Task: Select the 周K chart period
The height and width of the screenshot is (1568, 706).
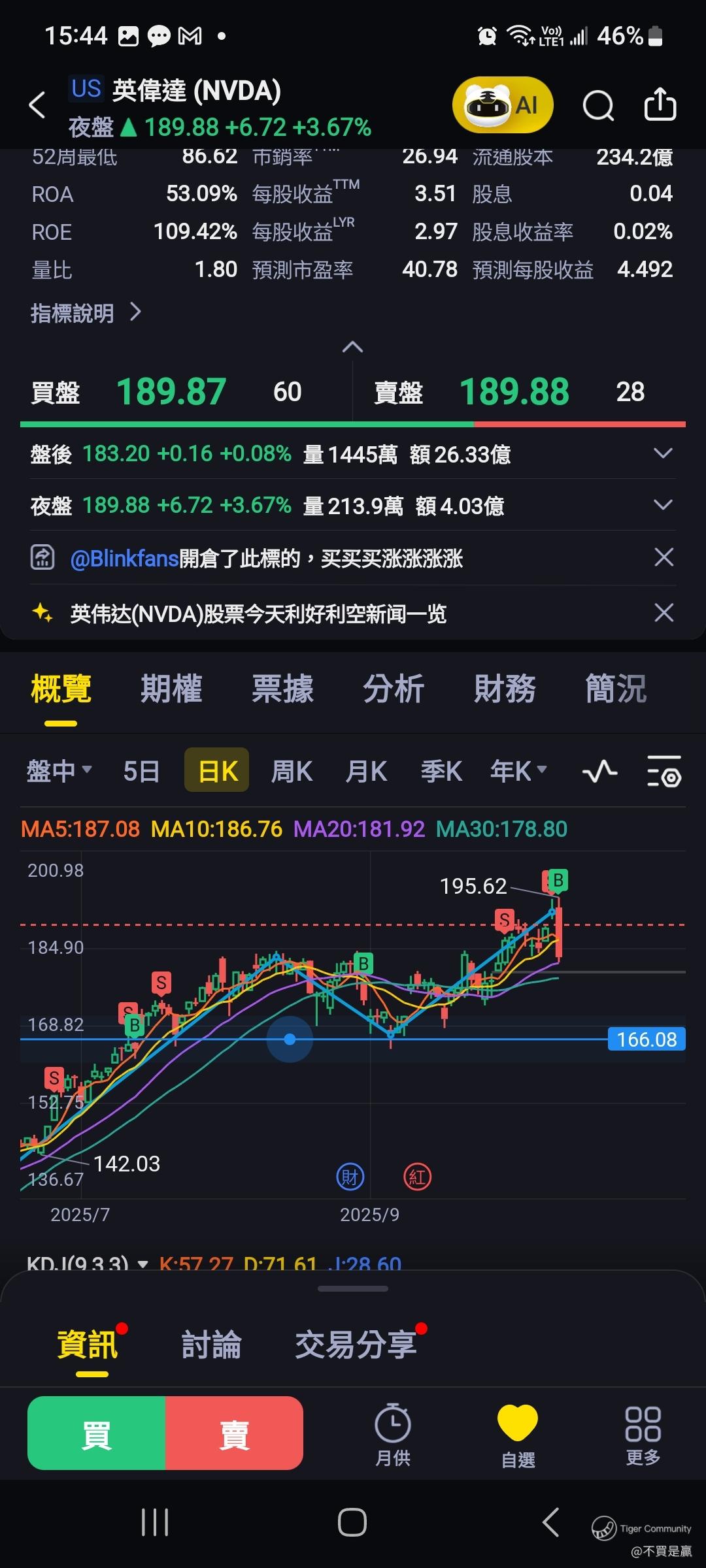Action: point(292,771)
